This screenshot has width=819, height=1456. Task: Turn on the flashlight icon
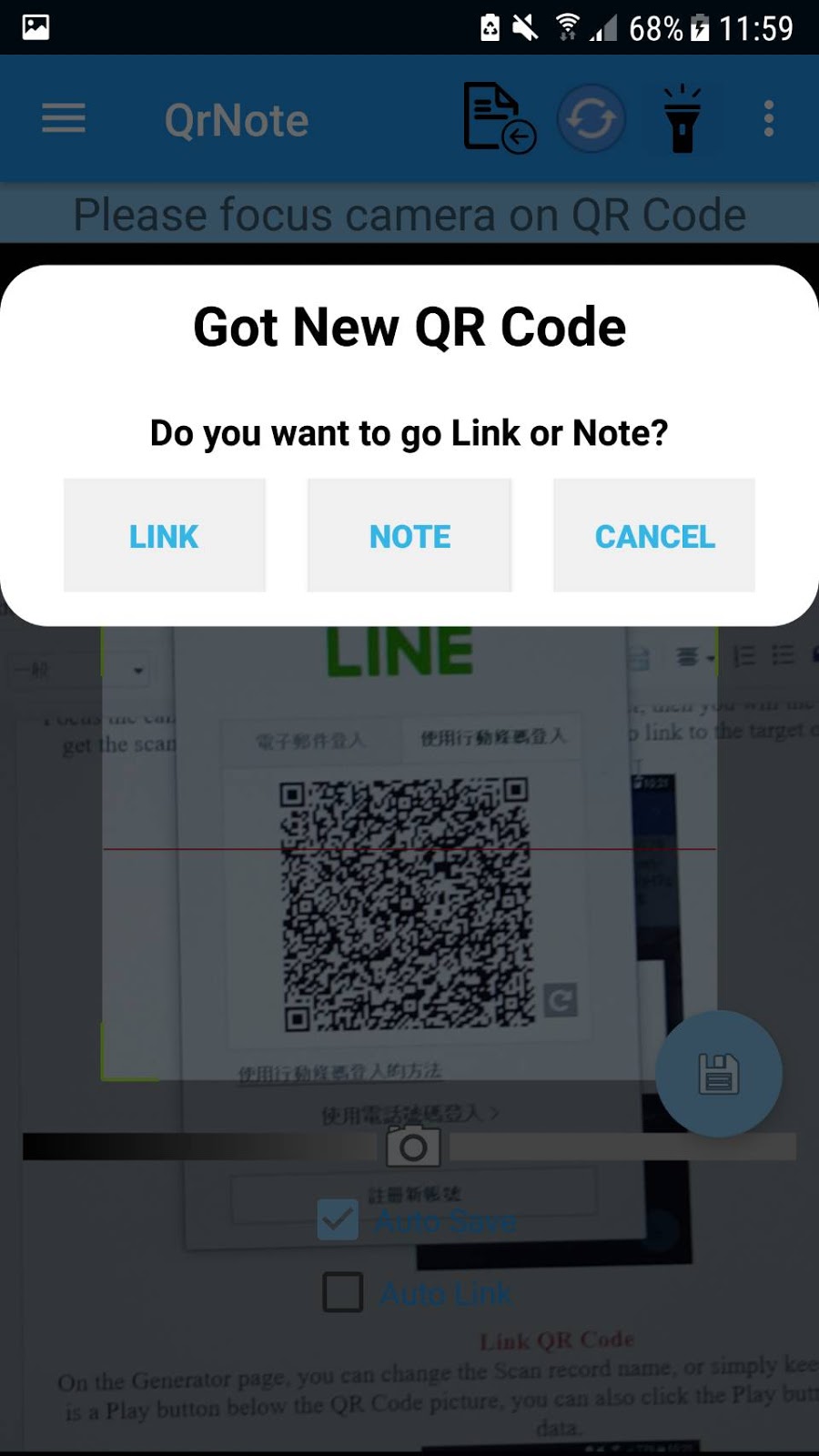coord(682,118)
